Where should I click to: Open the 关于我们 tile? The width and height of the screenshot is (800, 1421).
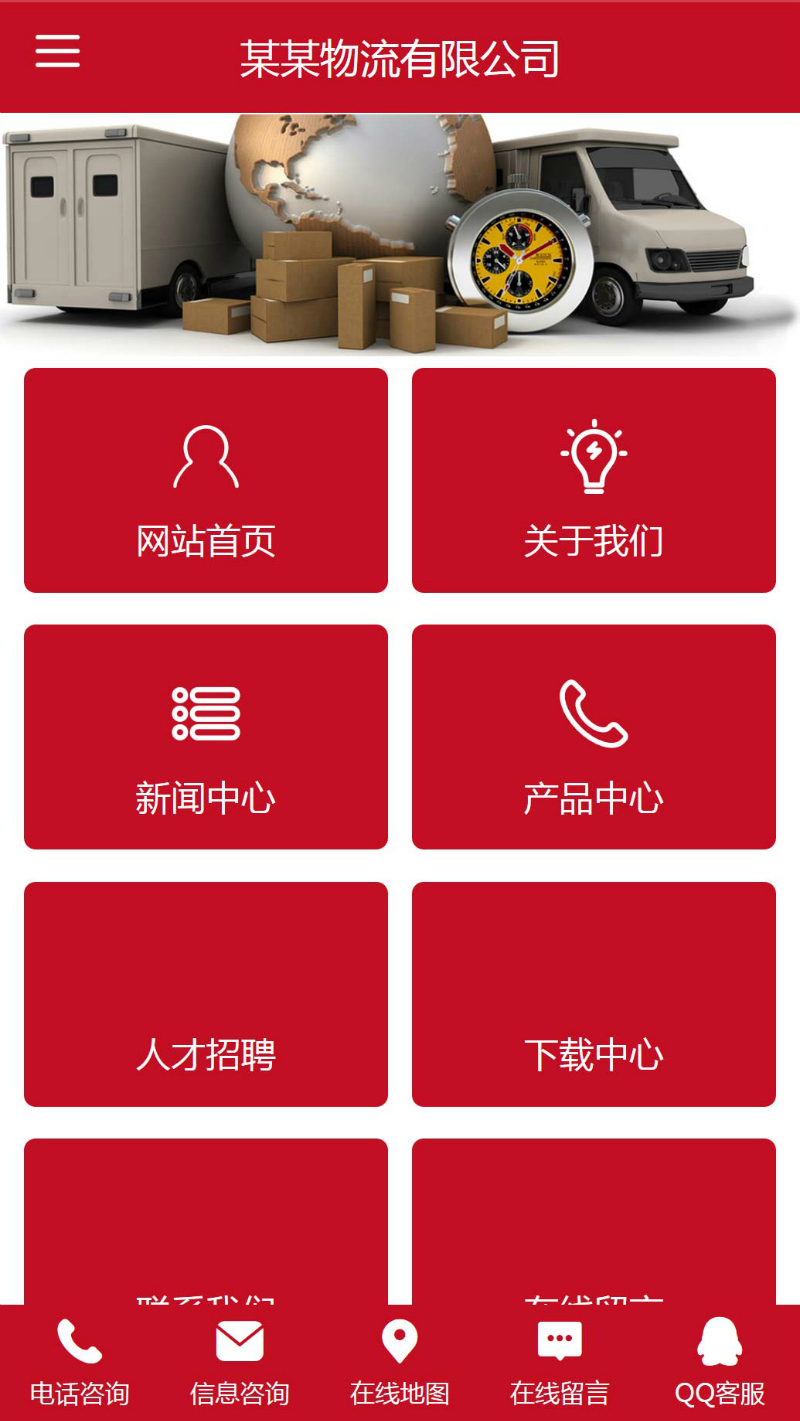(594, 480)
